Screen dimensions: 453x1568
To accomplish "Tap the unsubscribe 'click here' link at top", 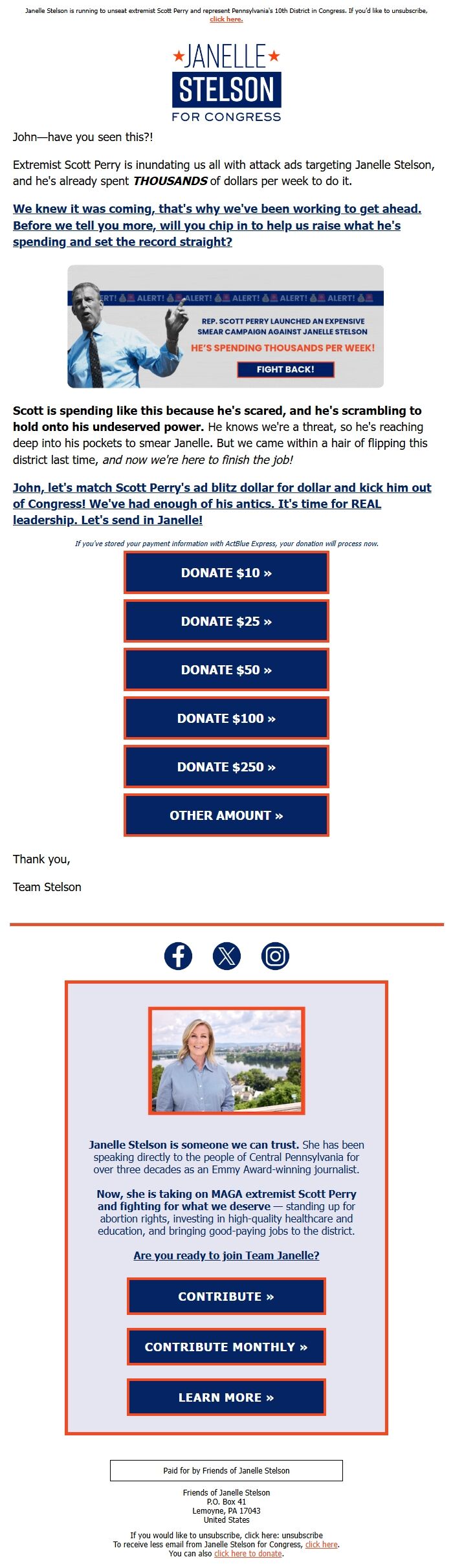I will (x=226, y=19).
